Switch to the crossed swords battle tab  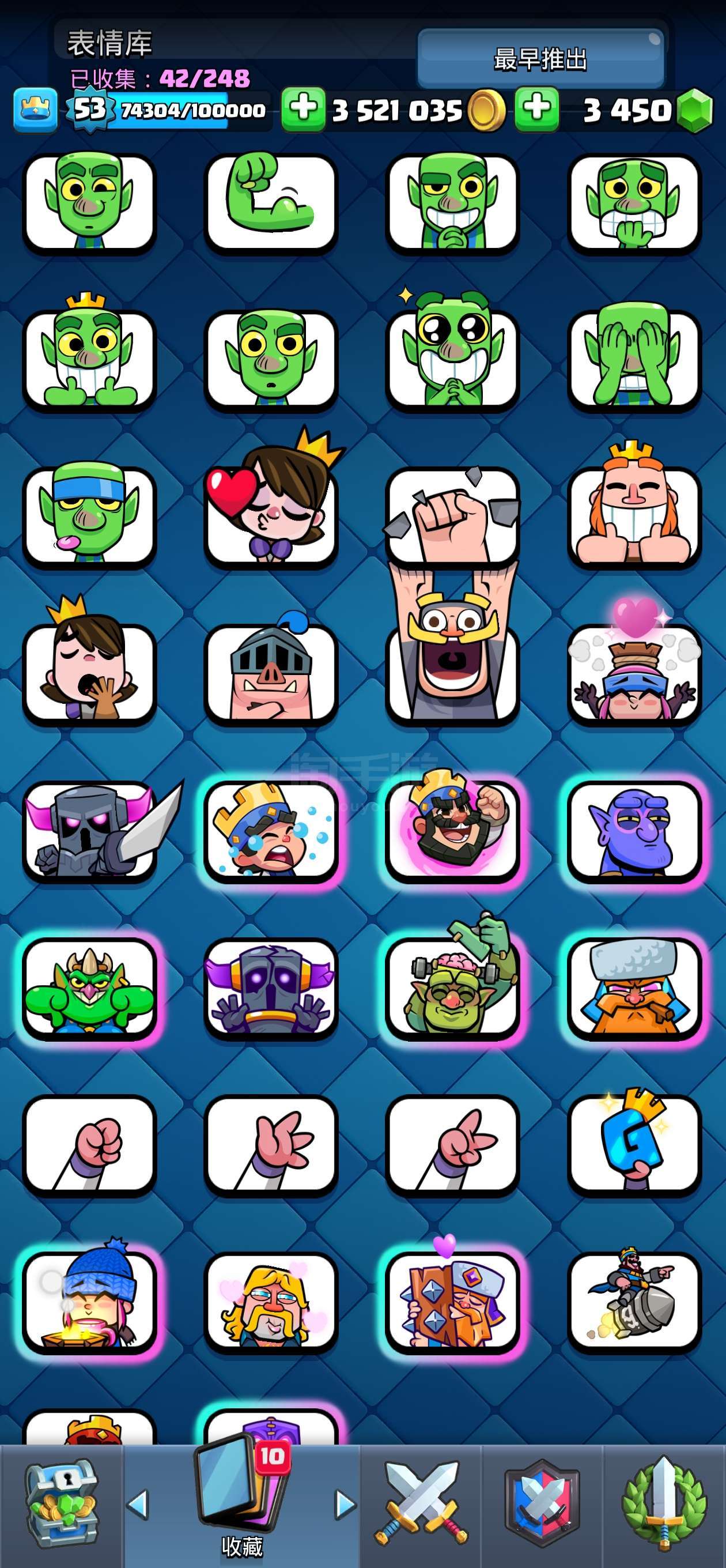click(x=421, y=1503)
